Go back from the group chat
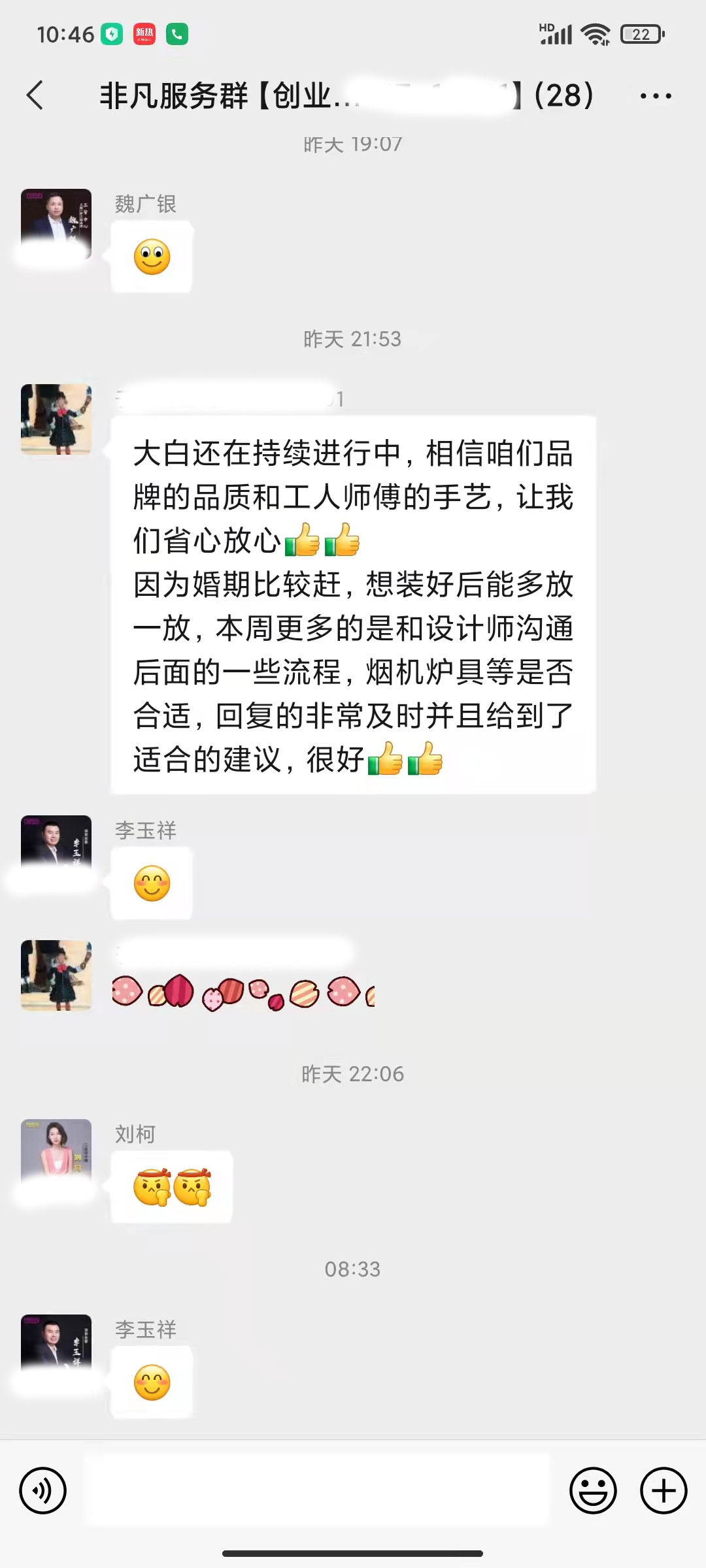Viewport: 706px width, 1568px height. 36,96
